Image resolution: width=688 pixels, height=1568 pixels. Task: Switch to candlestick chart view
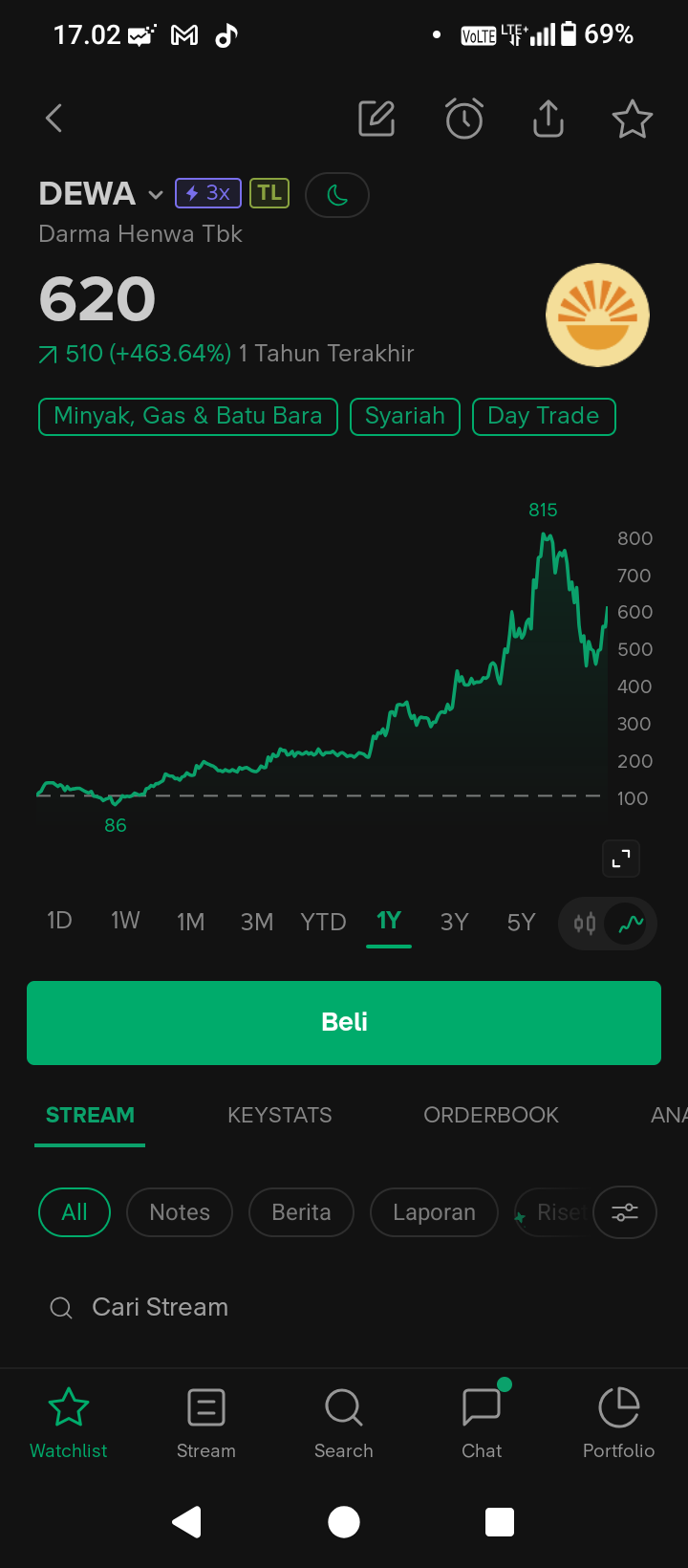pyautogui.click(x=585, y=924)
